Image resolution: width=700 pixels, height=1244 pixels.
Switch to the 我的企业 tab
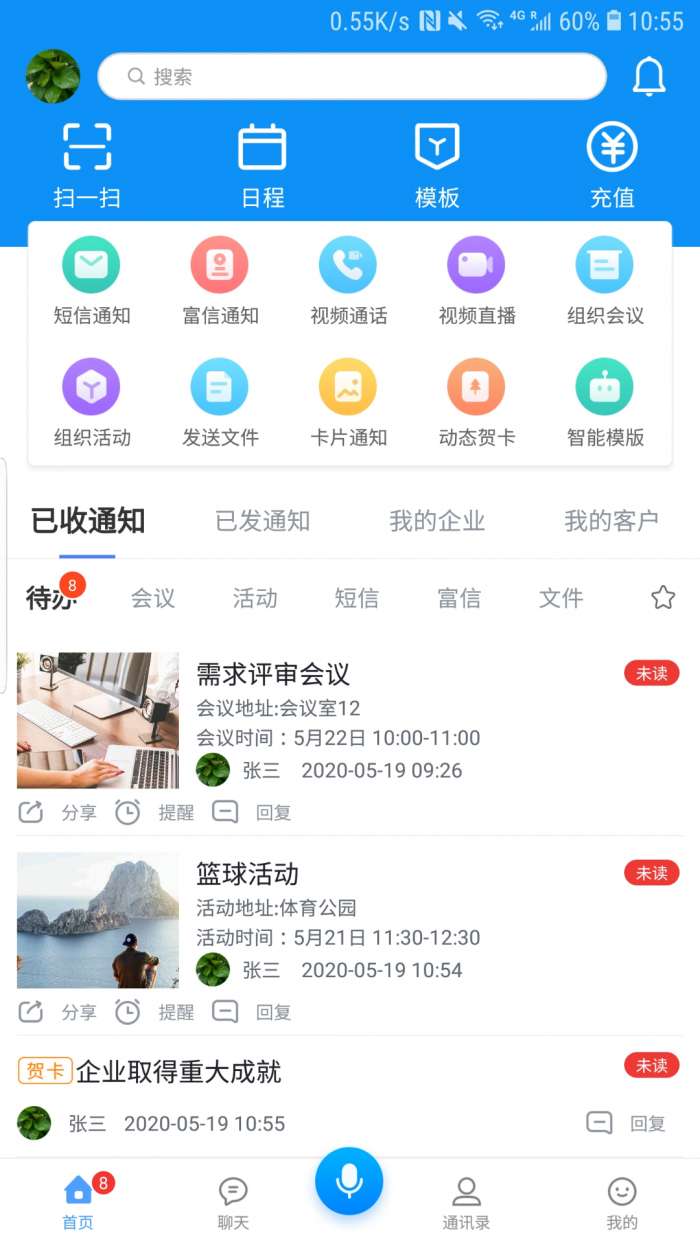click(x=437, y=521)
